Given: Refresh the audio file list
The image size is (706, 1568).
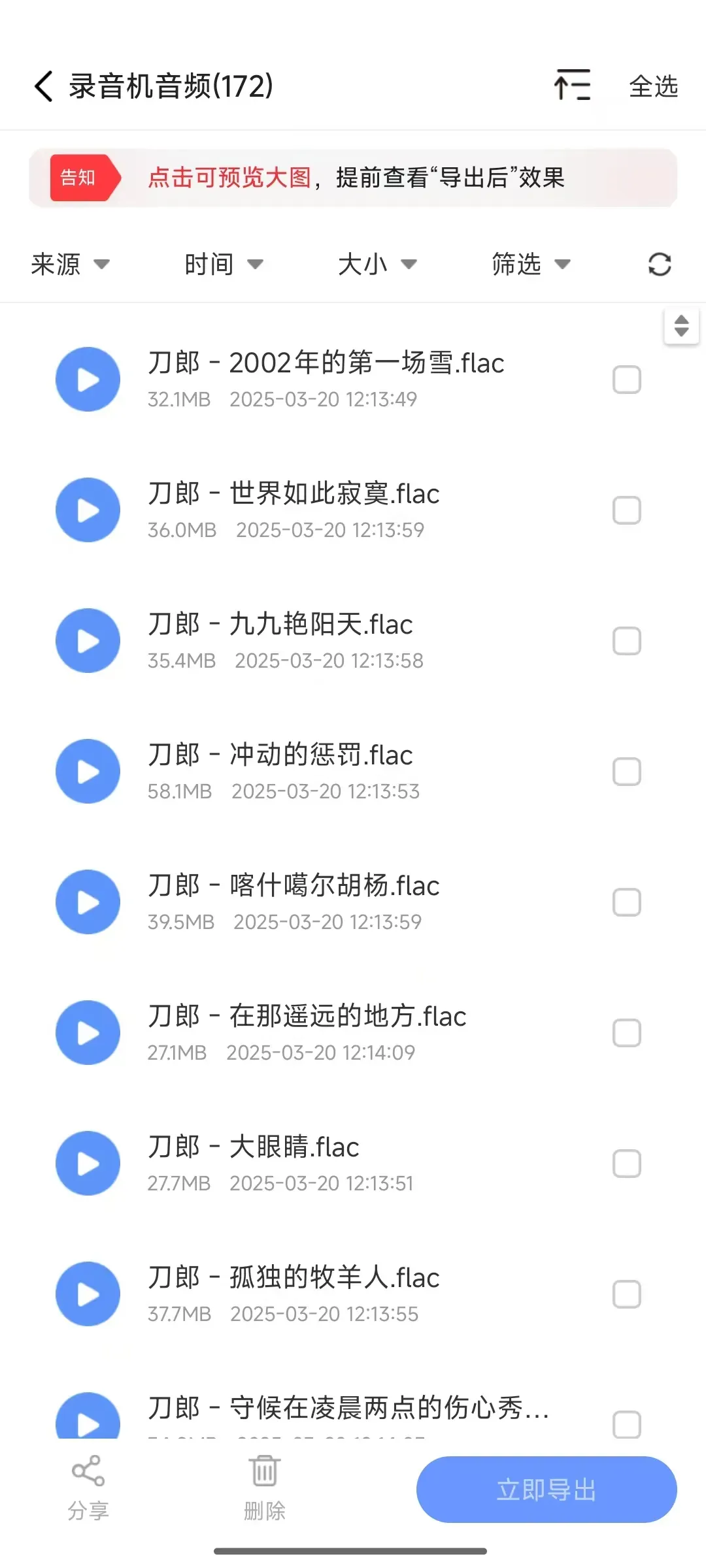Looking at the screenshot, I should (x=660, y=265).
